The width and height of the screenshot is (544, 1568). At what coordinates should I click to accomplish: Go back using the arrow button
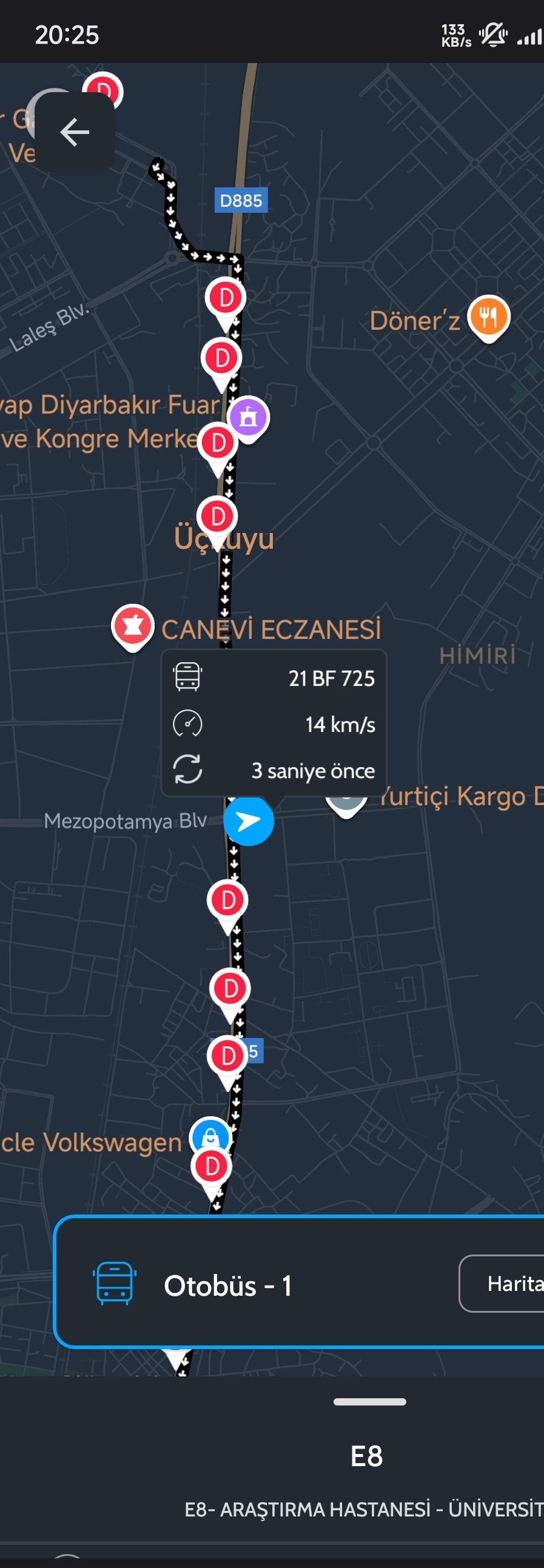[74, 132]
